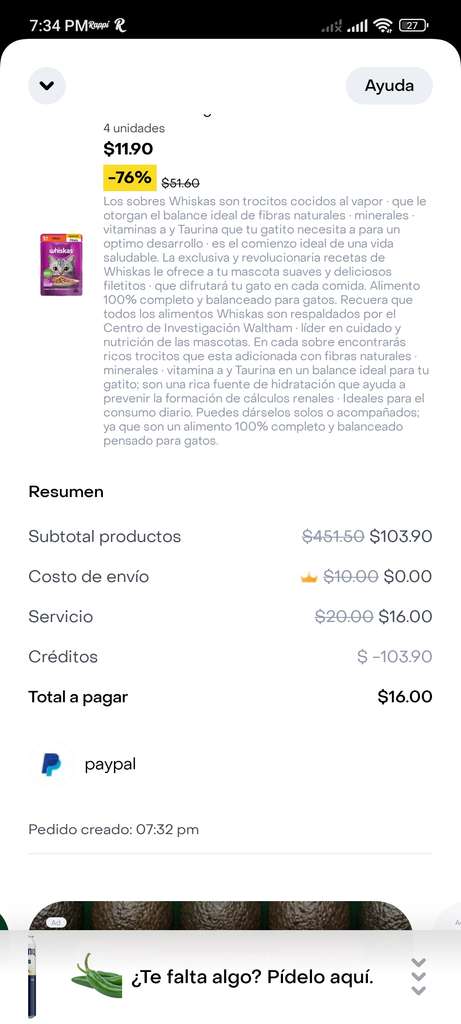Open the avocado ad banner
461x1024 pixels.
click(221, 916)
